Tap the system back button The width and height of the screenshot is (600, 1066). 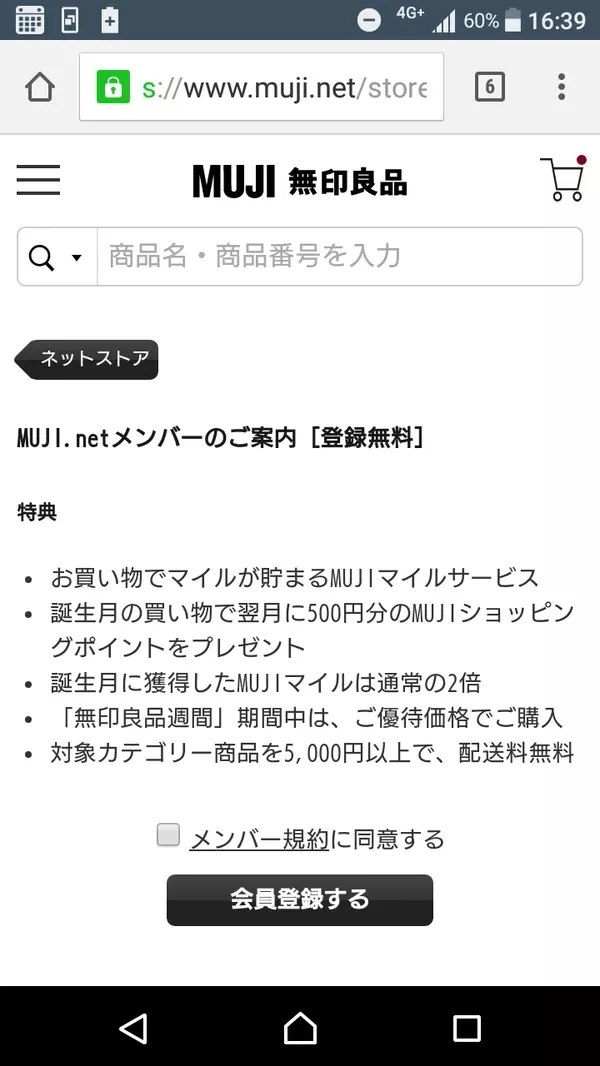point(133,1027)
